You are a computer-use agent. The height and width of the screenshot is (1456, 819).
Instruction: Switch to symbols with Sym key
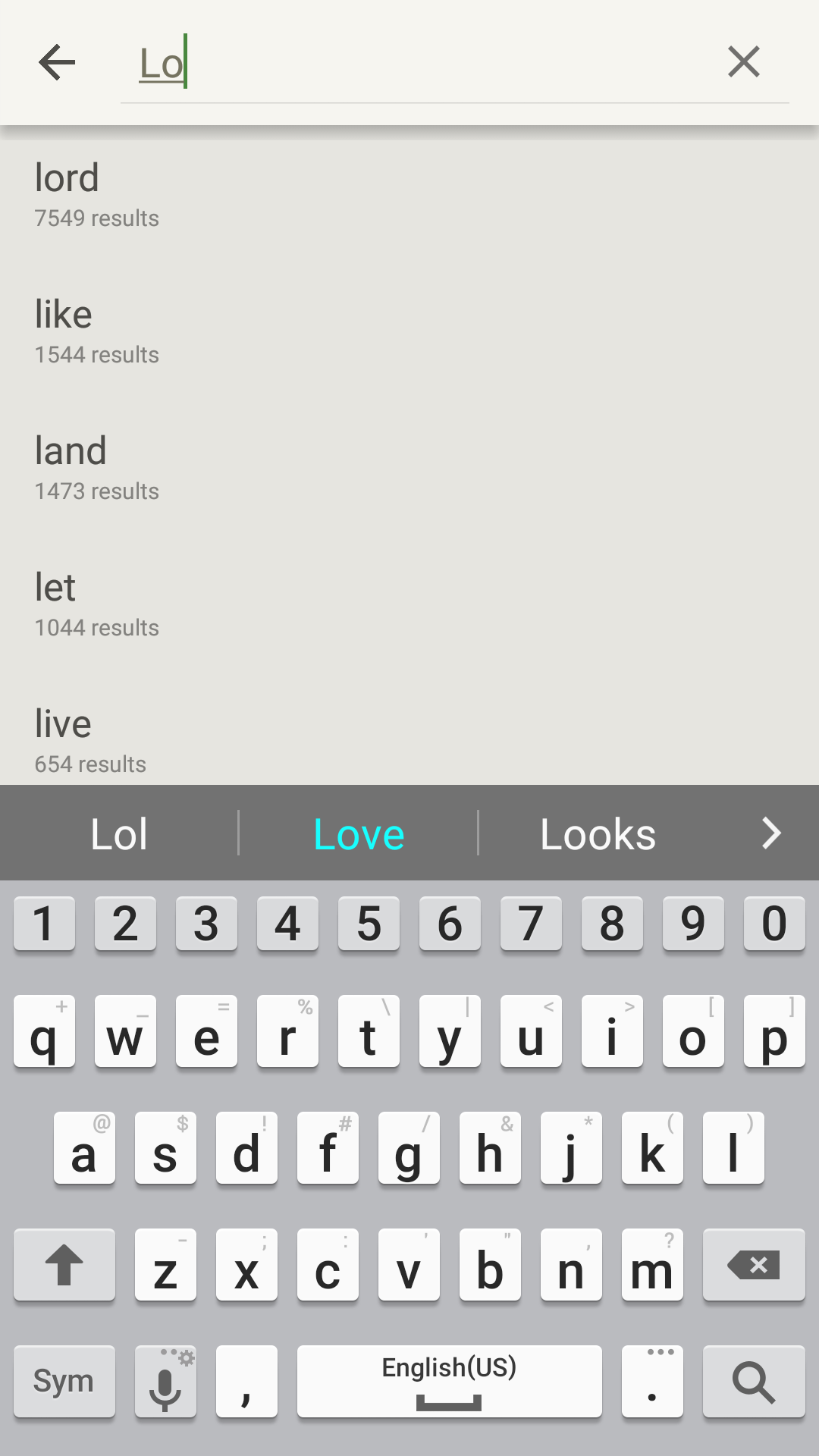[64, 1382]
